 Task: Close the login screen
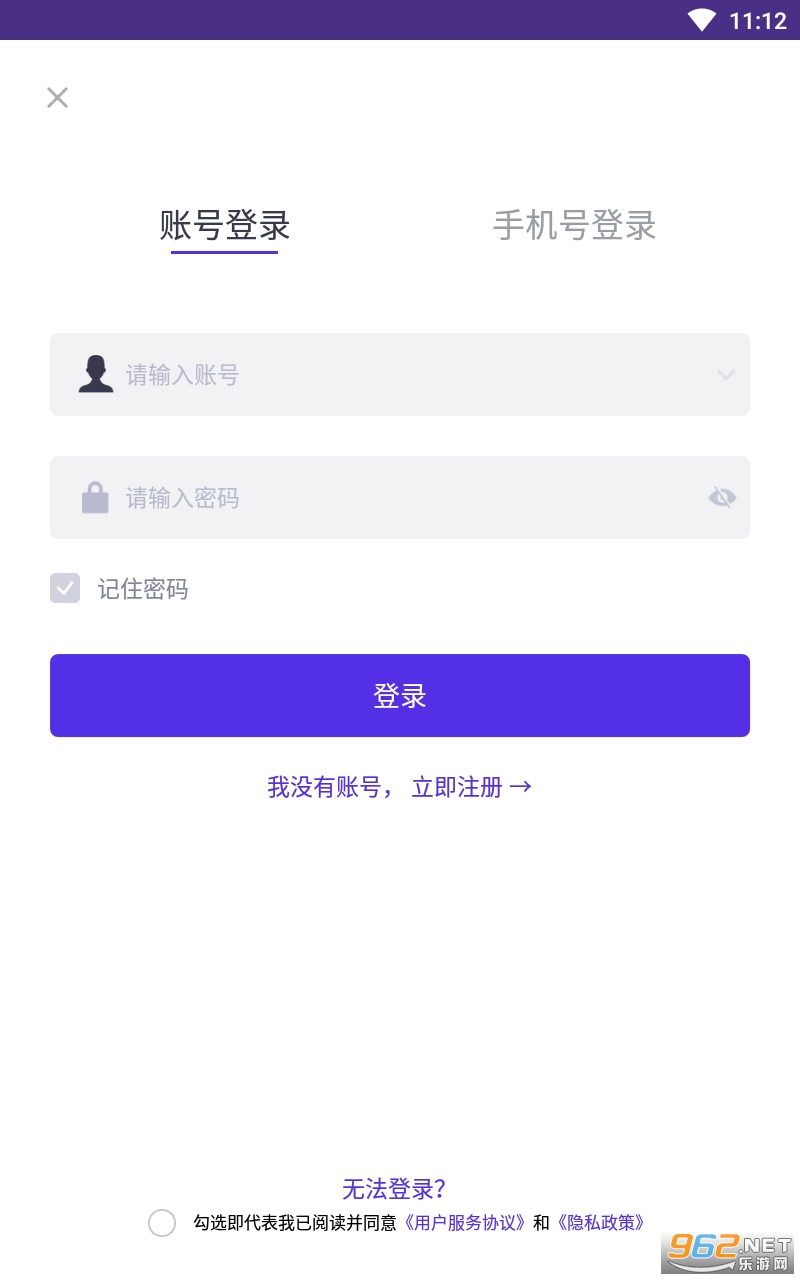[57, 97]
